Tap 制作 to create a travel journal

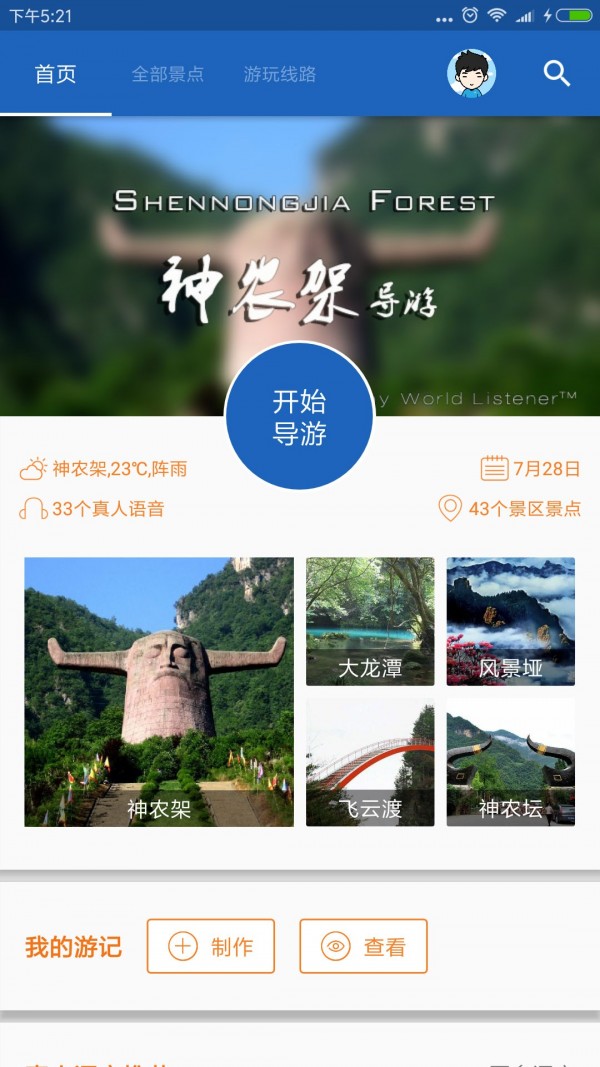211,946
